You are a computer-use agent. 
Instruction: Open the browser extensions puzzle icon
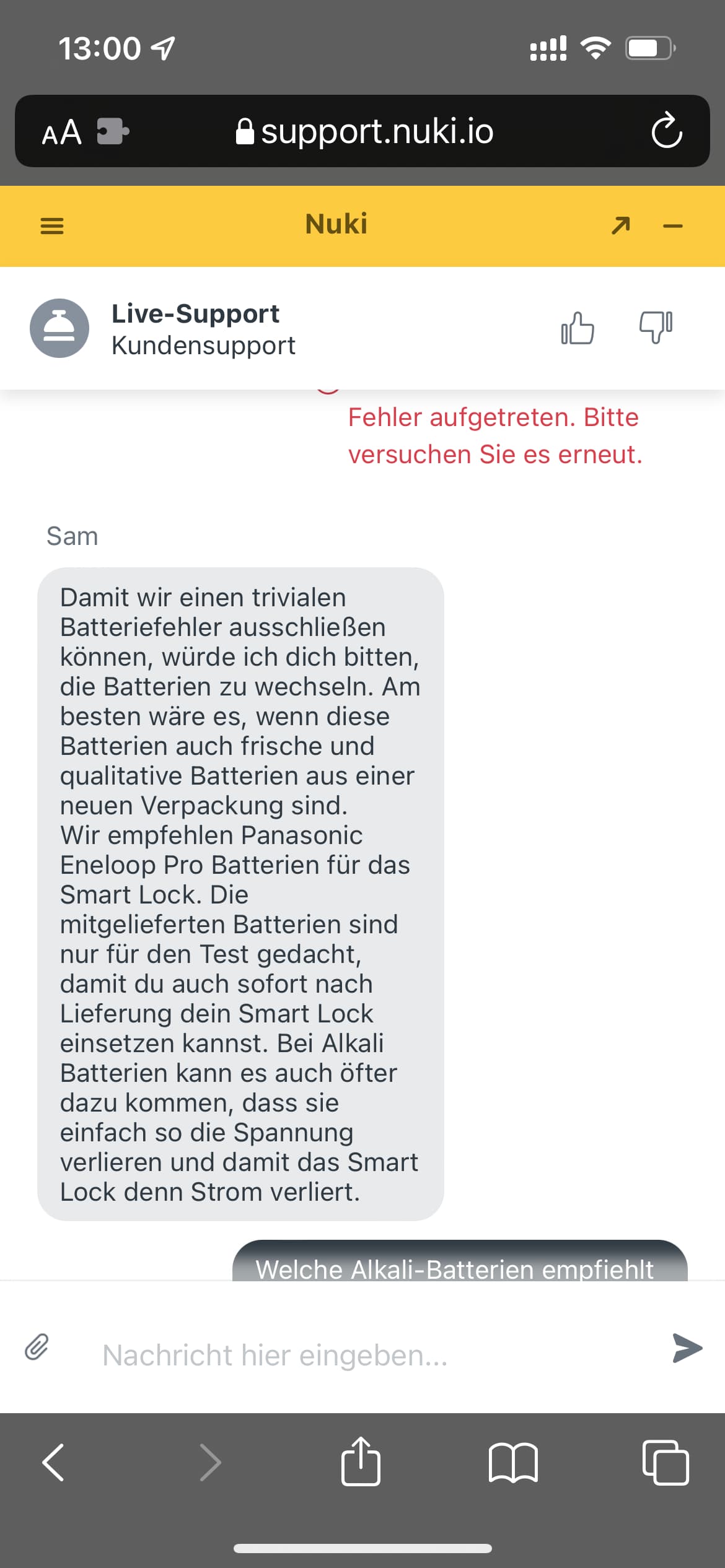point(113,131)
